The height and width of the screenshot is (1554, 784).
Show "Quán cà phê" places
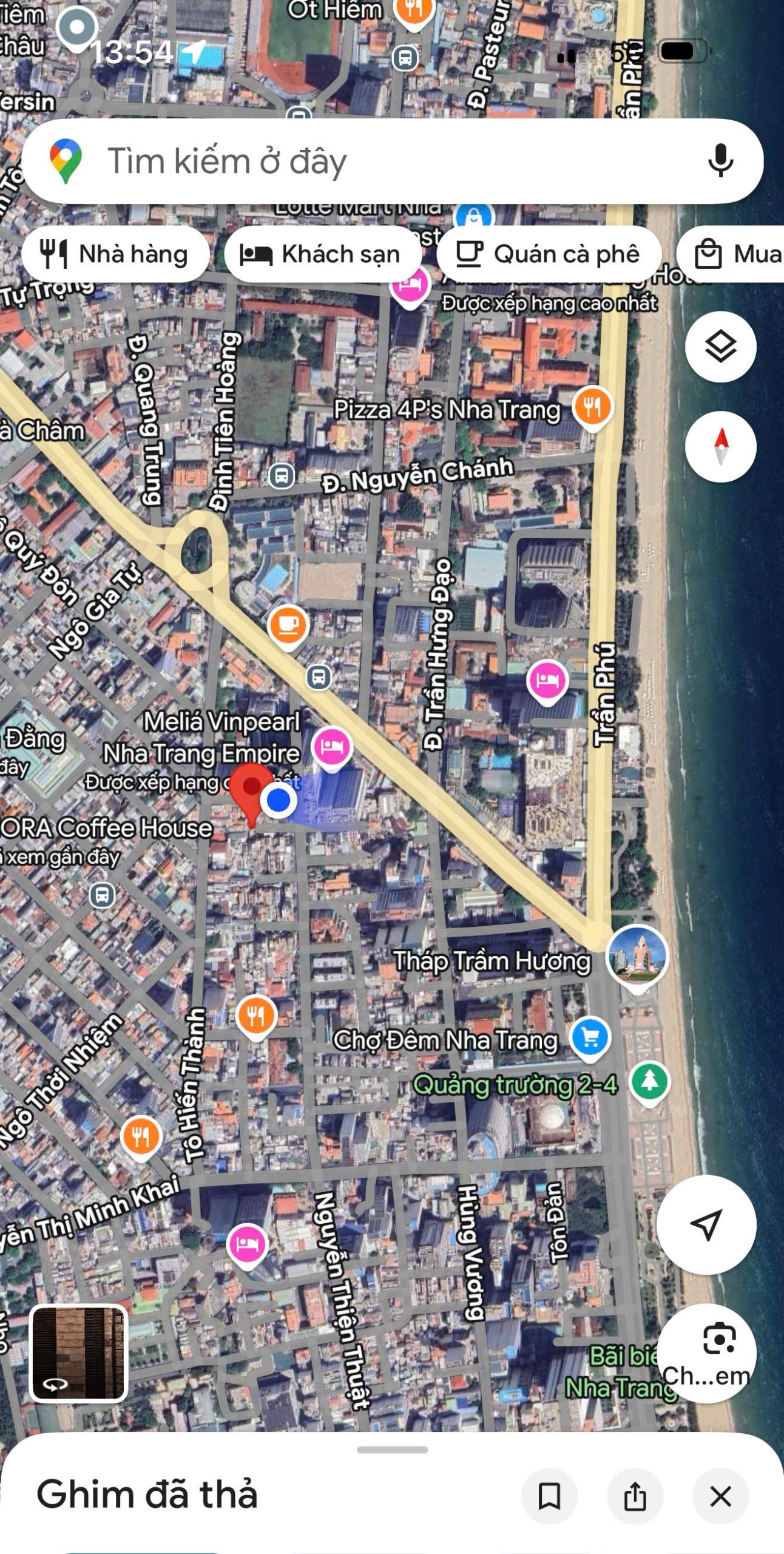pyautogui.click(x=548, y=254)
